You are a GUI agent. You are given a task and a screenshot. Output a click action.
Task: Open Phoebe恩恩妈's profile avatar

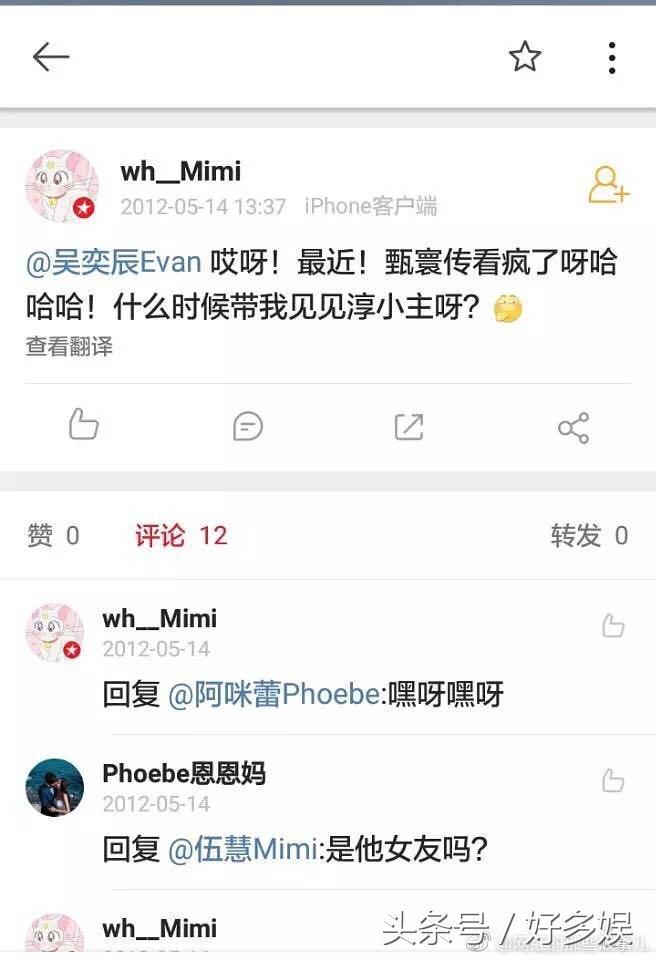(54, 787)
